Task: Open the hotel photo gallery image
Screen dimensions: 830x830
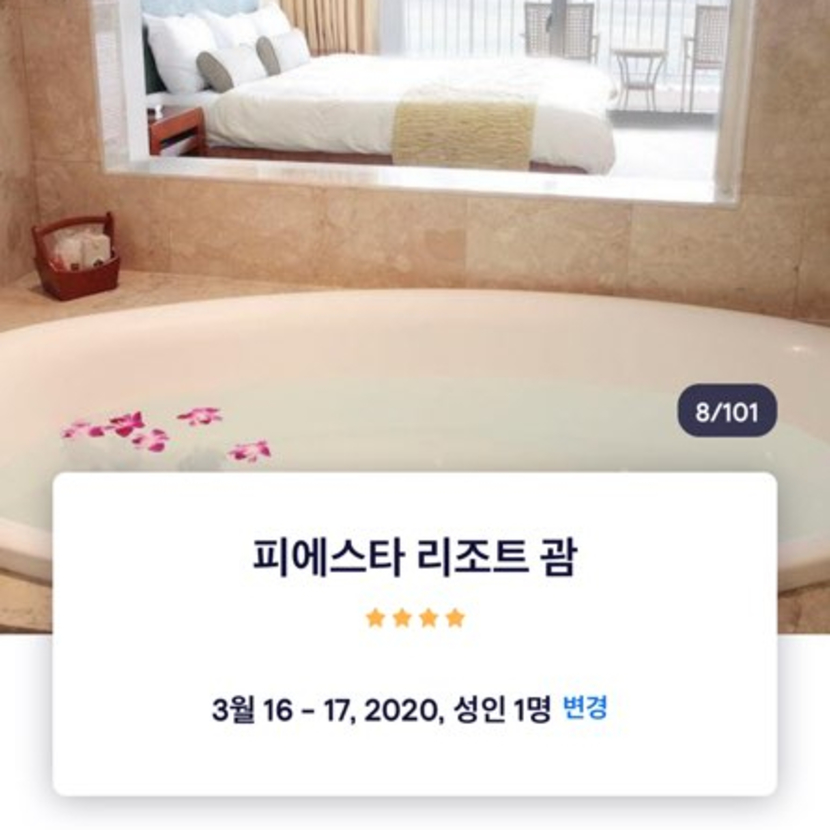Action: pos(414,230)
